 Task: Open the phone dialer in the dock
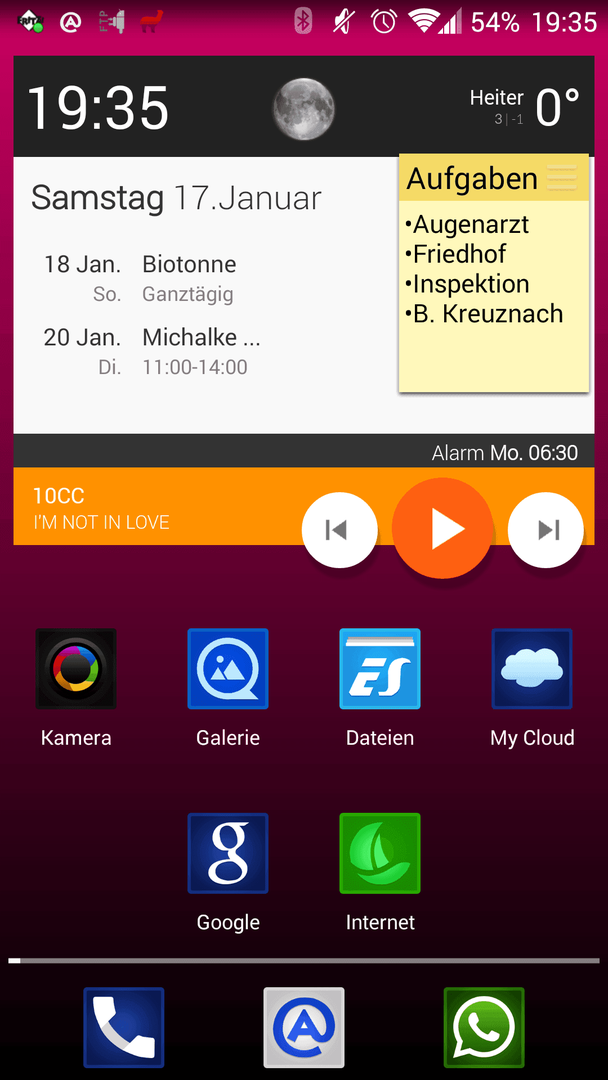pyautogui.click(x=124, y=1028)
